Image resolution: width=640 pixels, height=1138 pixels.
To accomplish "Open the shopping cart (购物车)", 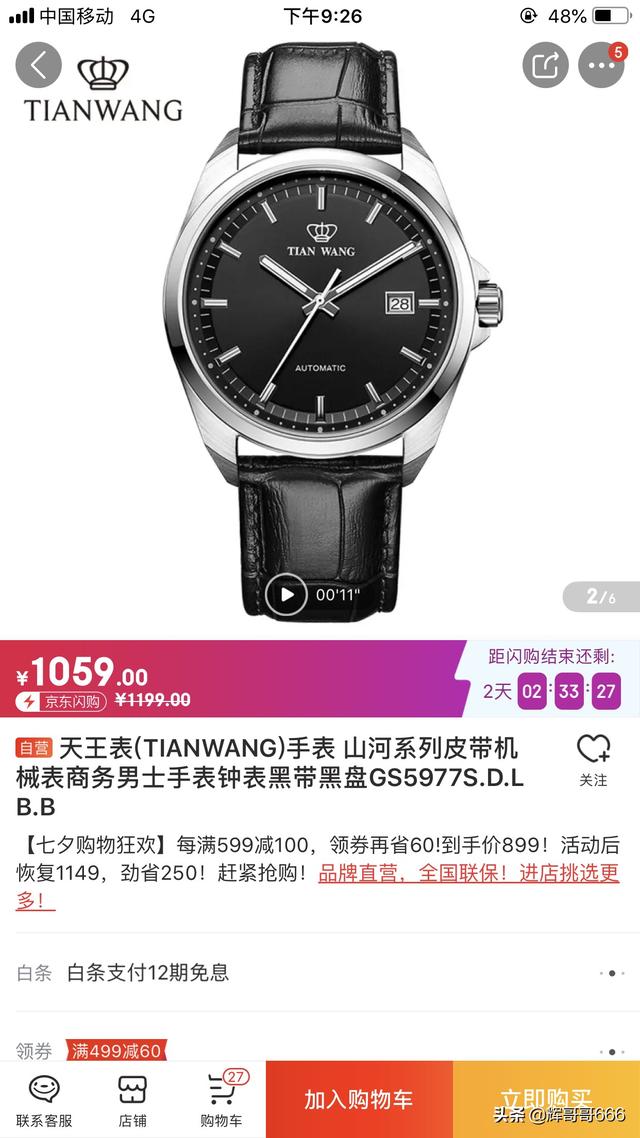I will 221,1100.
